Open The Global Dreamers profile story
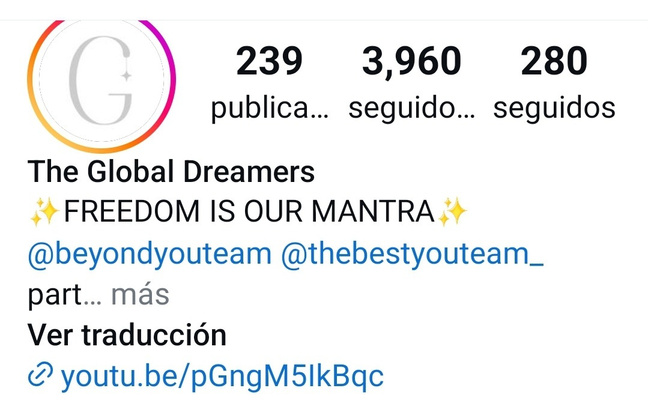The width and height of the screenshot is (648, 403). coord(100,80)
